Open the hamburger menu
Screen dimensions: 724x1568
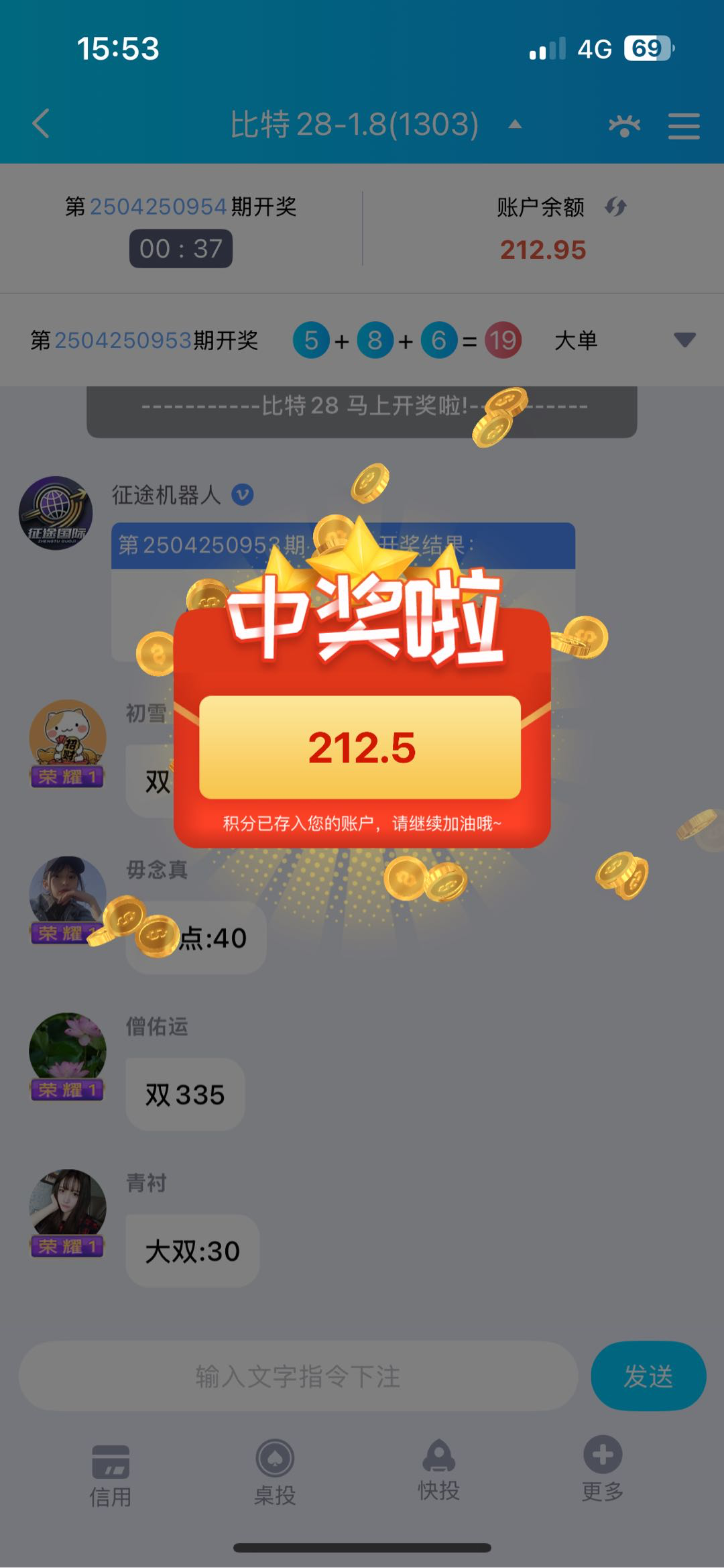[684, 125]
